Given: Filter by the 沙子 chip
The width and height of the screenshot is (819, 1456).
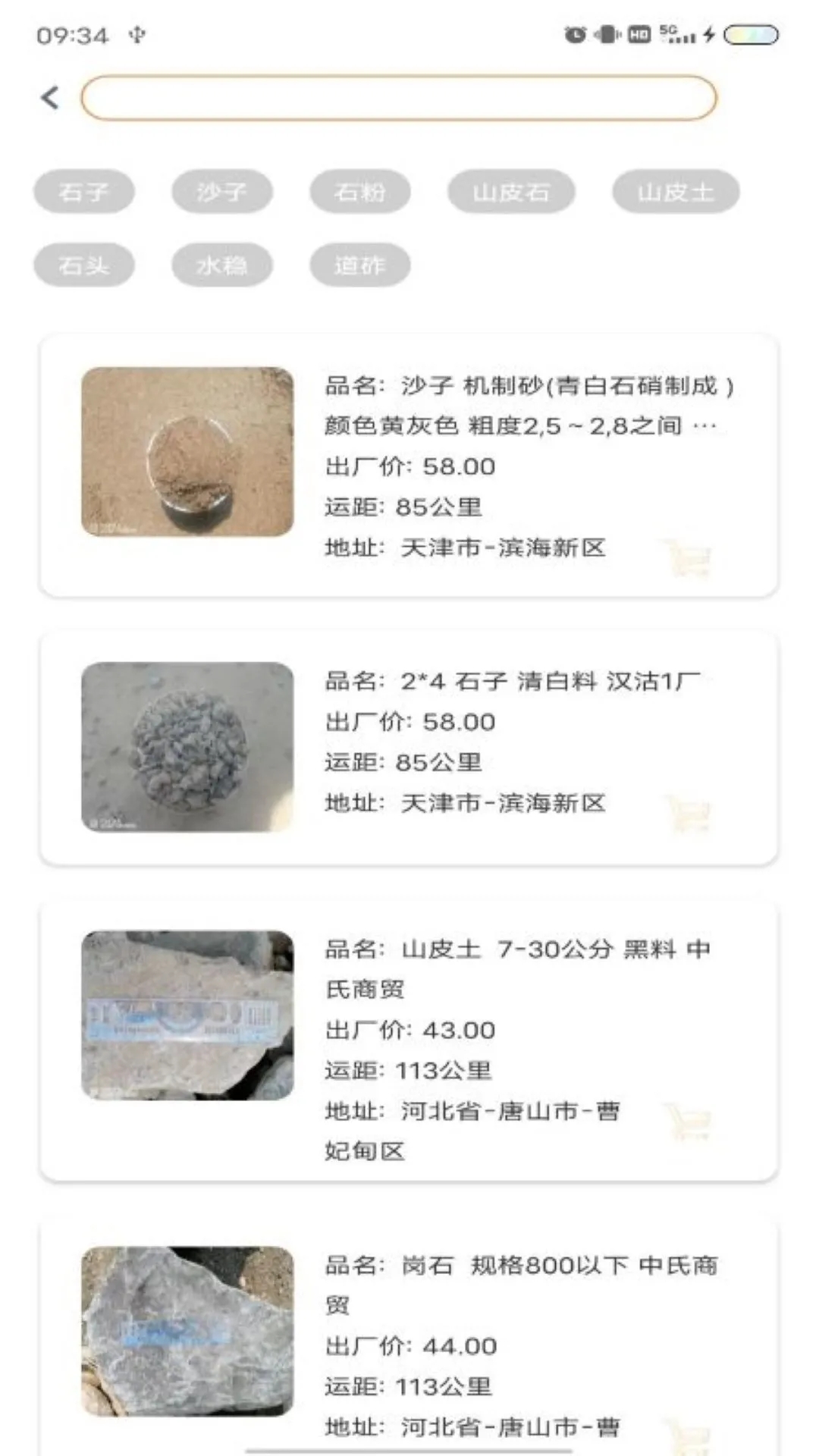Looking at the screenshot, I should point(221,192).
